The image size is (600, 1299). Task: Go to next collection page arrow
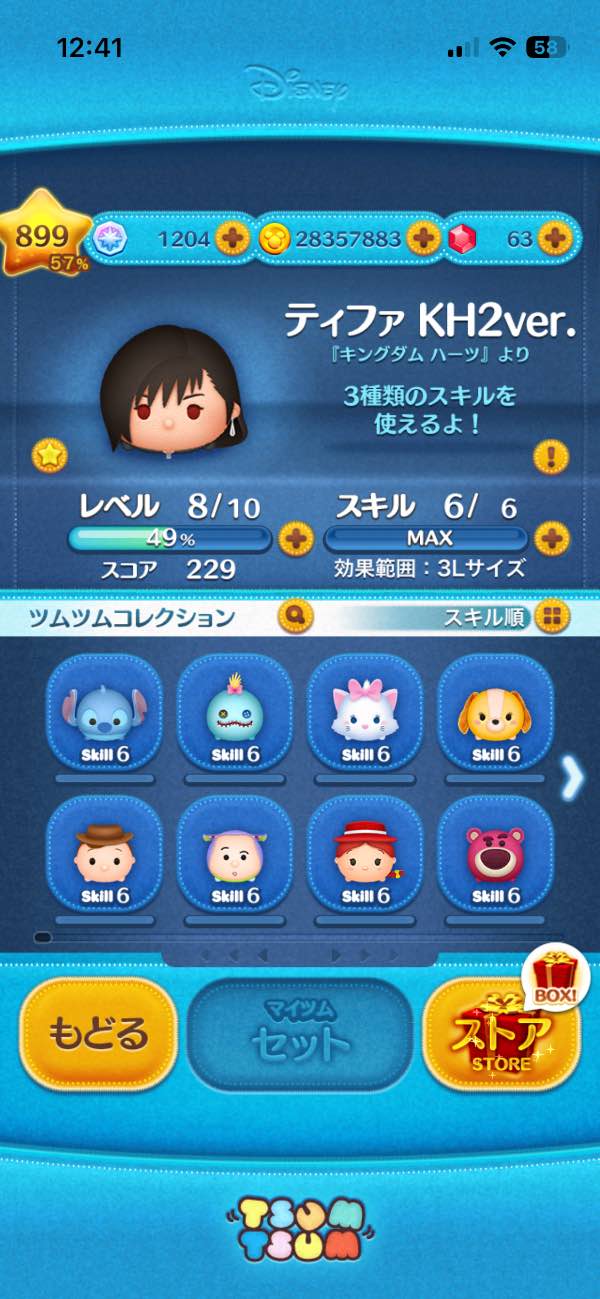[x=572, y=778]
